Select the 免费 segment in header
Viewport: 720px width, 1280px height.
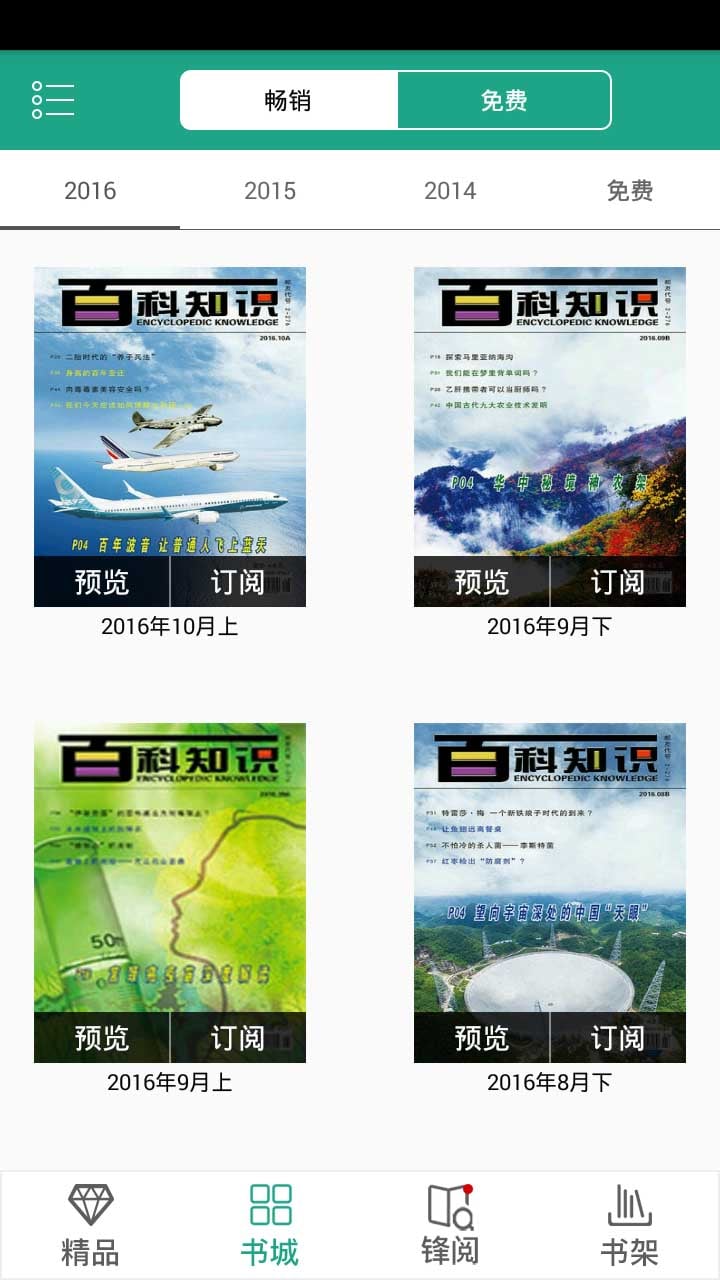coord(503,100)
